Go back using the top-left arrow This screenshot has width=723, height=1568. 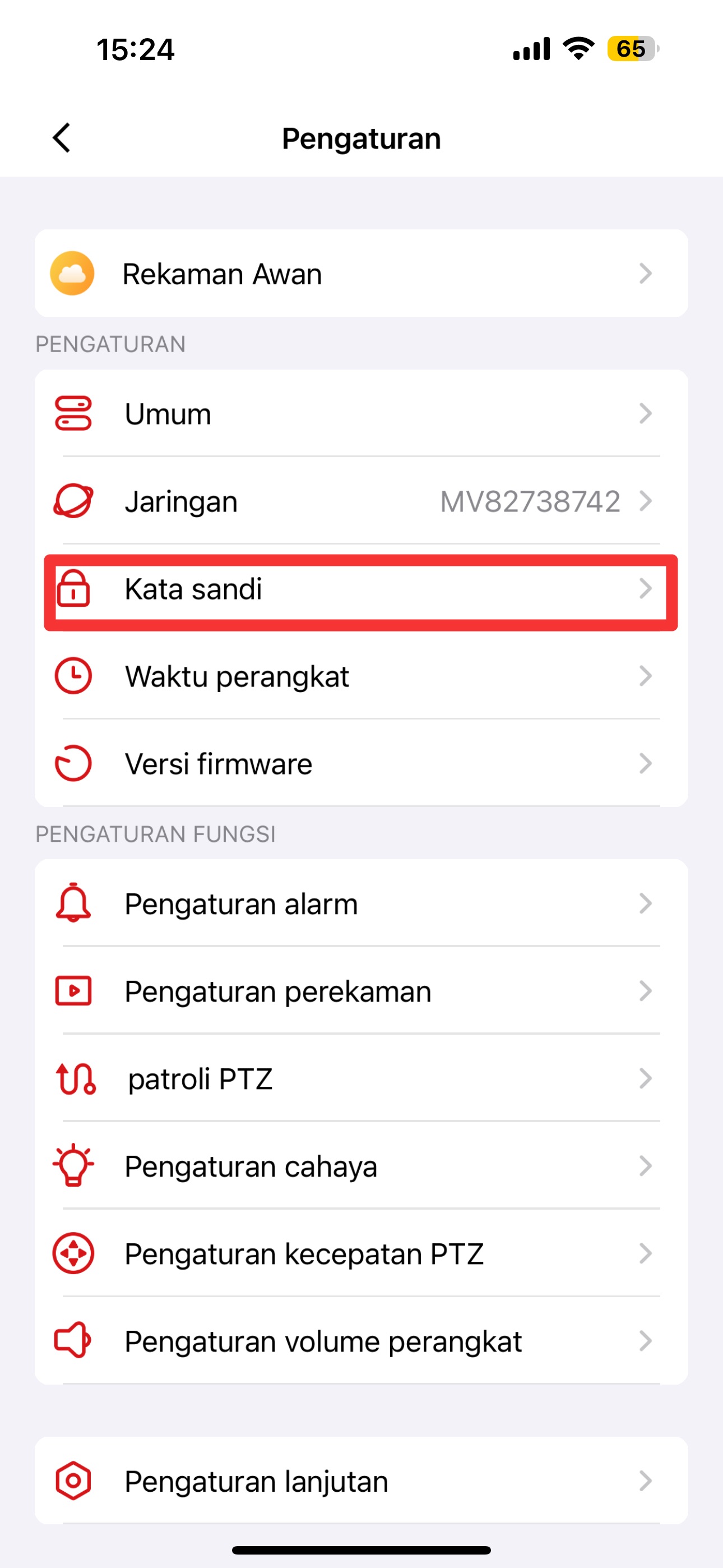[62, 137]
